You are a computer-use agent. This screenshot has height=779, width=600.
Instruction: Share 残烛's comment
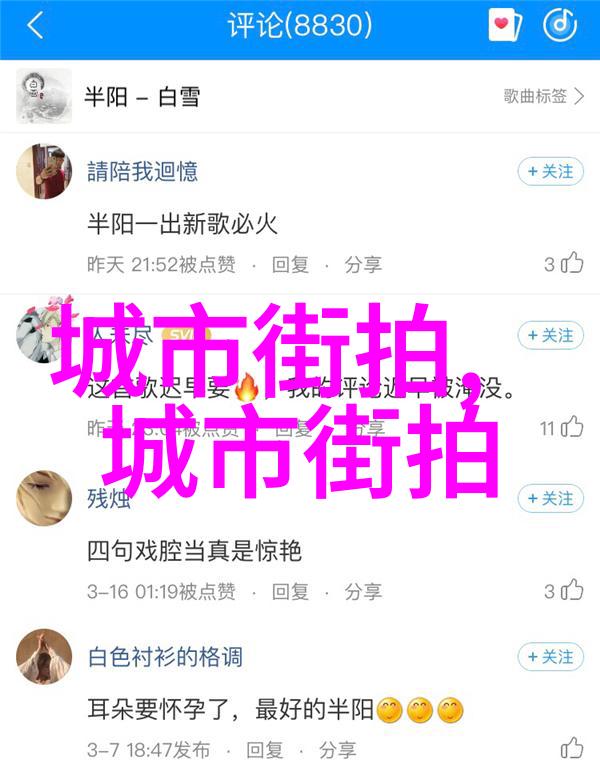[363, 590]
